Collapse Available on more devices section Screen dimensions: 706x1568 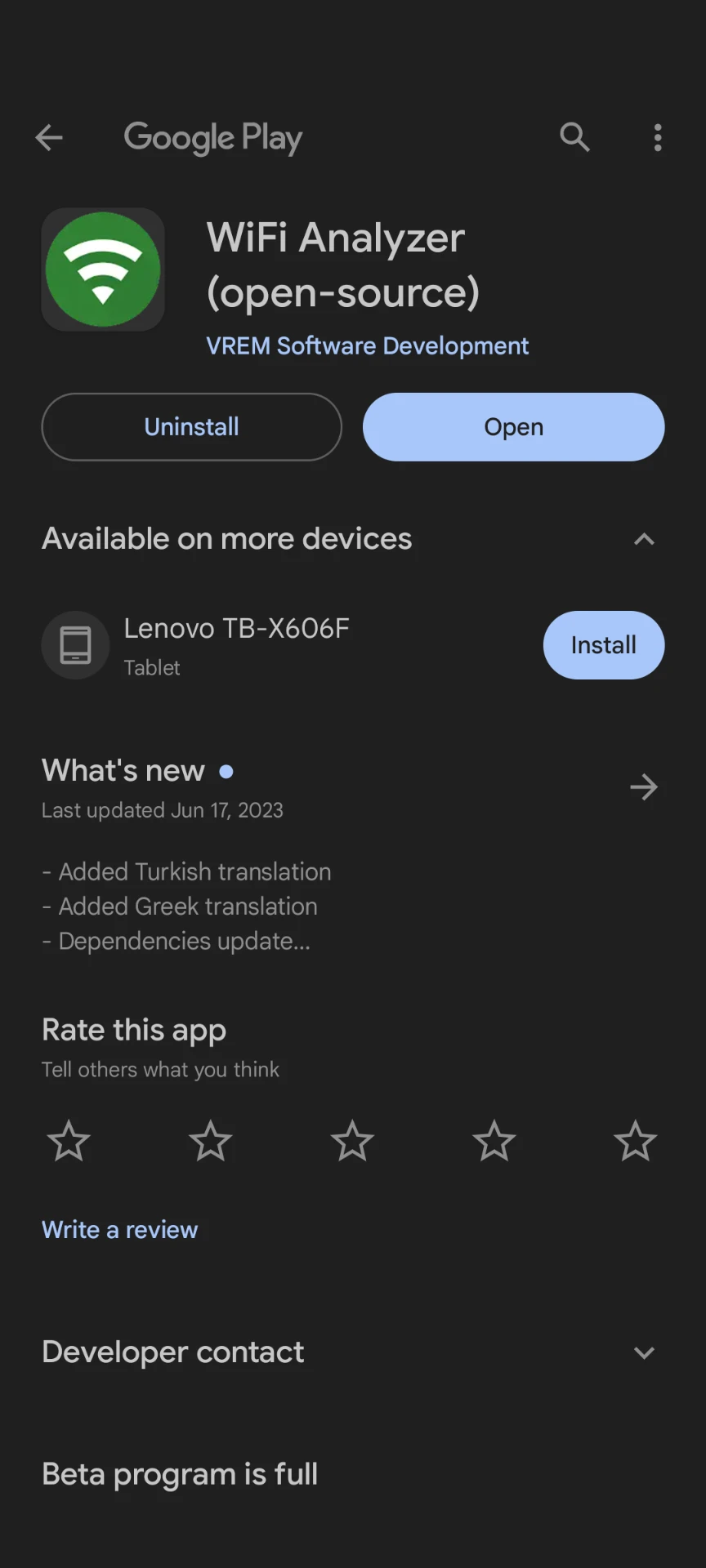pyautogui.click(x=644, y=539)
